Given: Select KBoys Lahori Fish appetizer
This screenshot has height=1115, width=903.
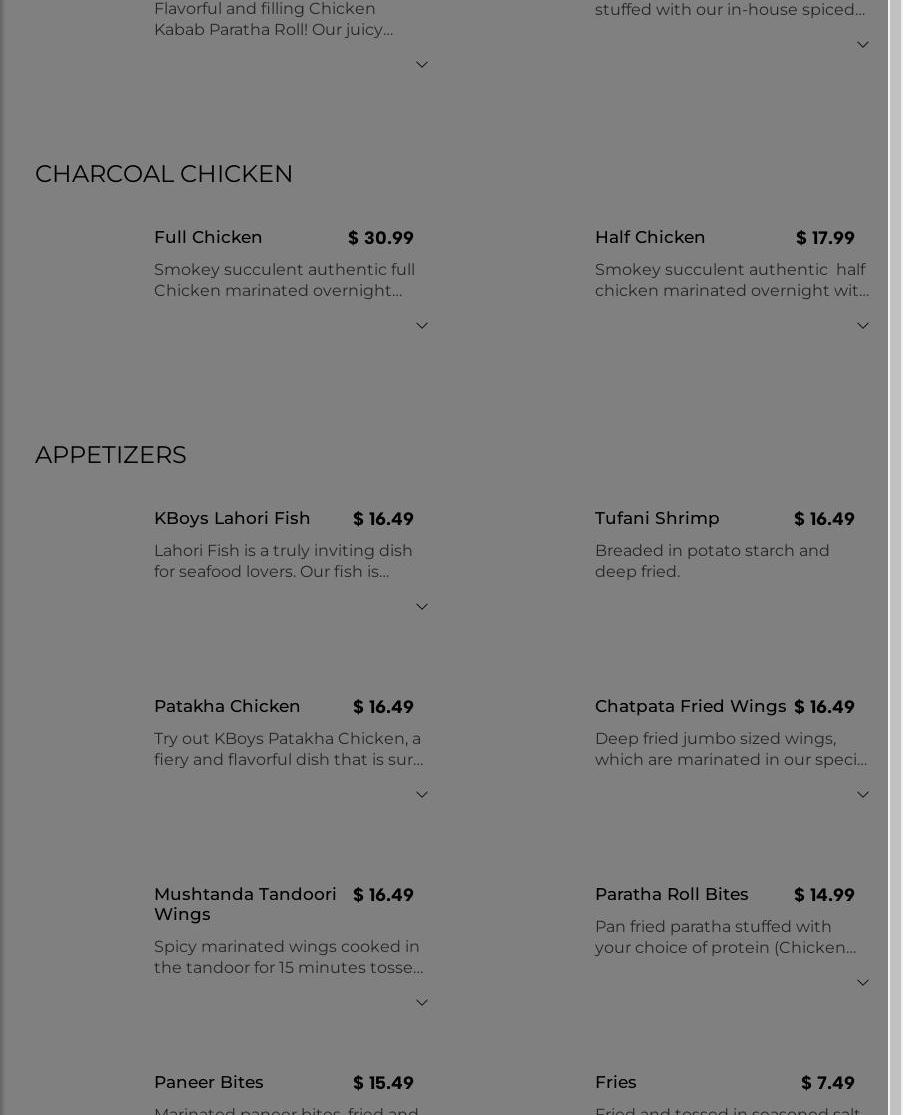Looking at the screenshot, I should tap(232, 519).
